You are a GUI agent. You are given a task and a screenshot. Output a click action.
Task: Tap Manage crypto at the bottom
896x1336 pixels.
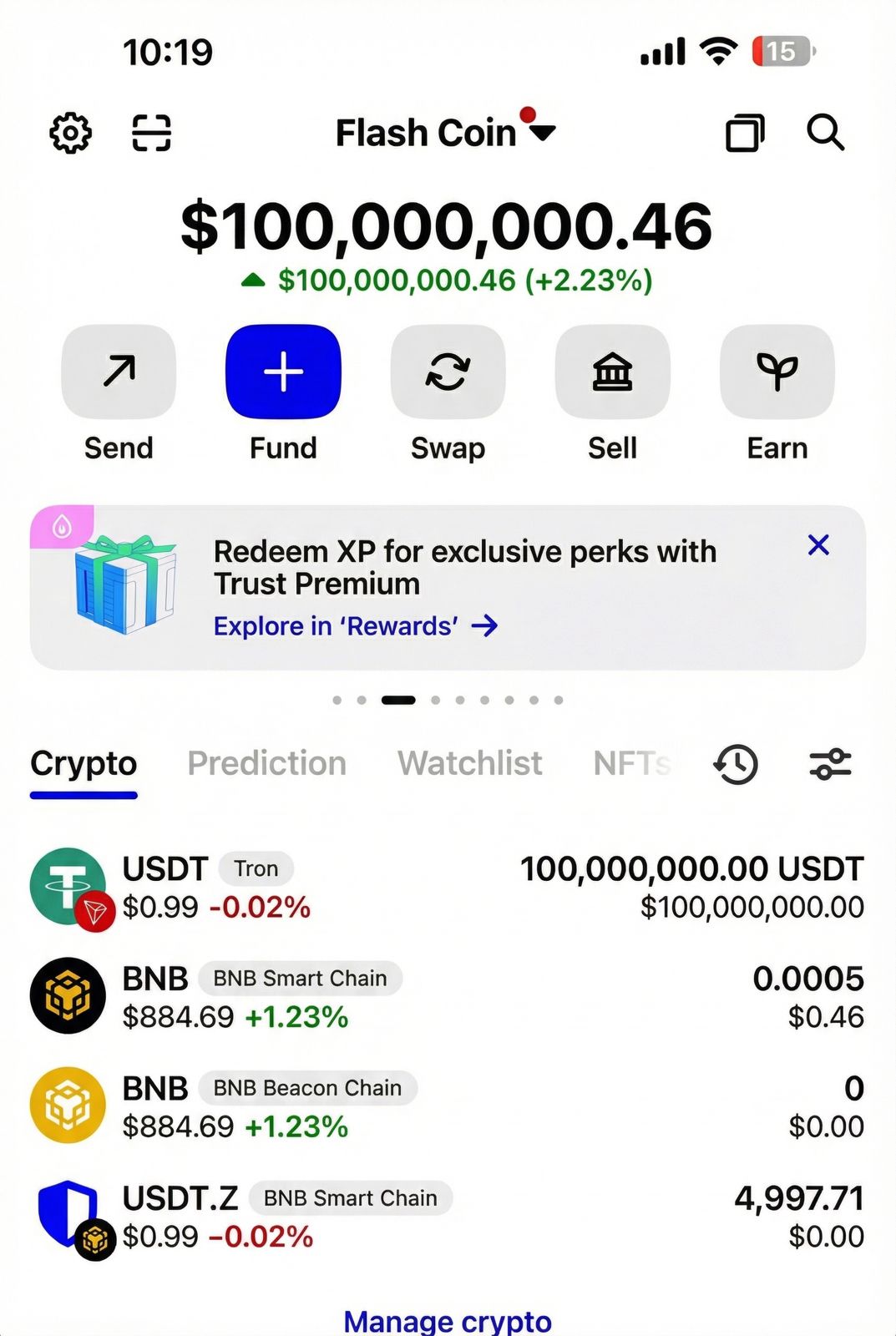coord(448,1320)
